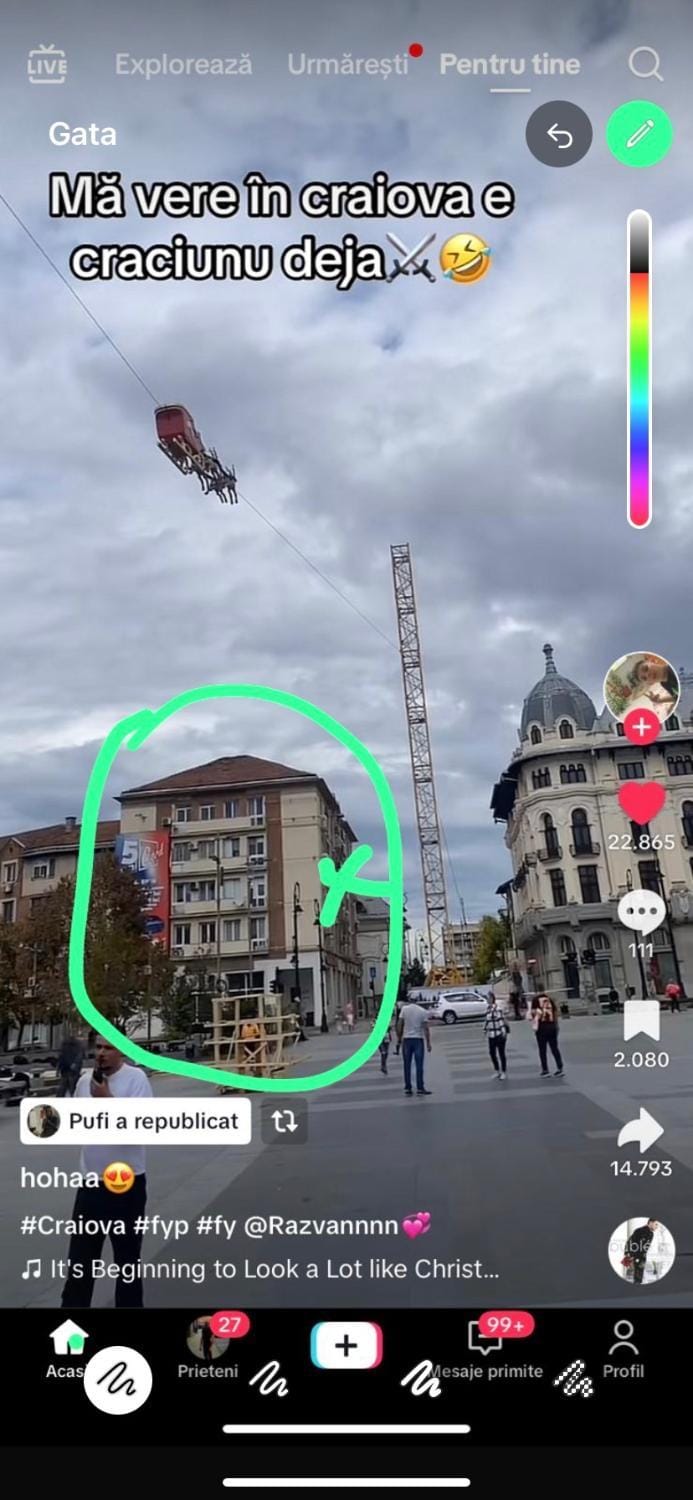Select the thin brush in the white circle
Screen dimensions: 693x1500
(x=118, y=1380)
